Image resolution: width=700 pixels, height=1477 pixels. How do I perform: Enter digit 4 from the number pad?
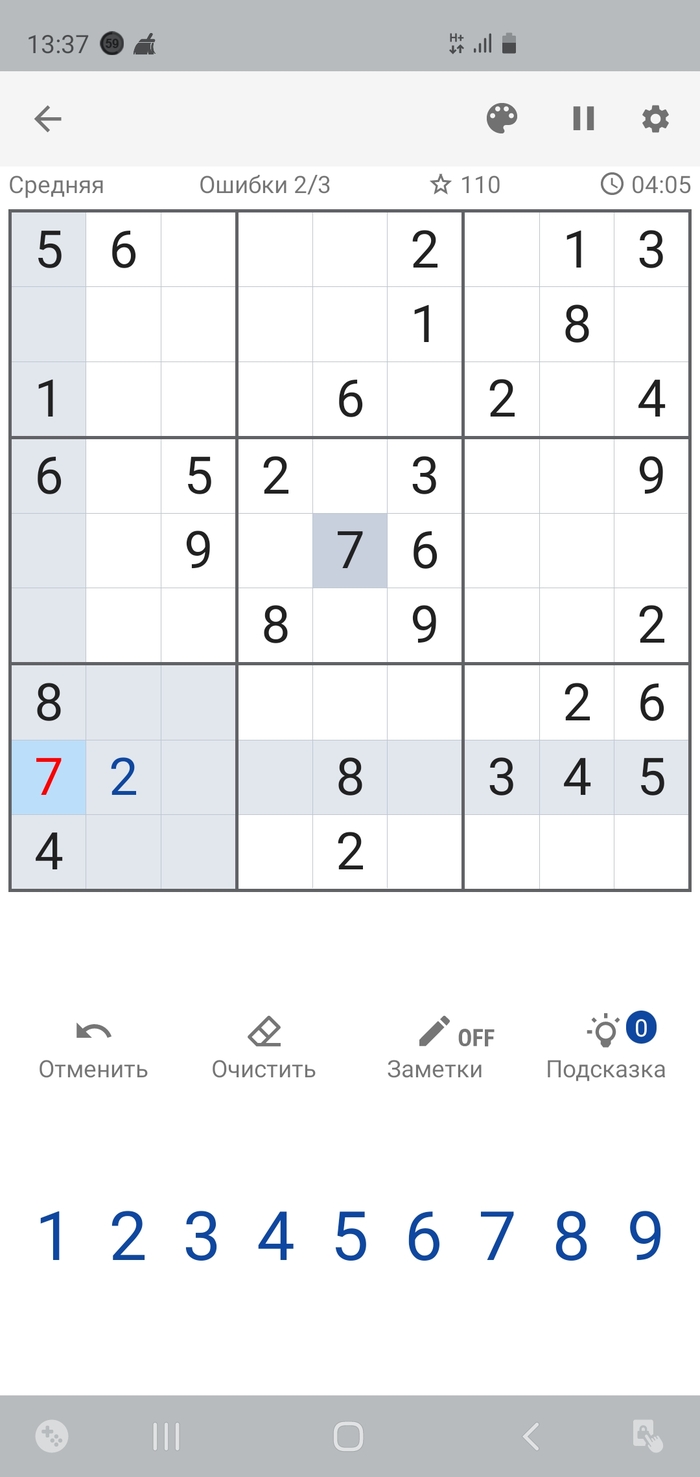tap(275, 1236)
